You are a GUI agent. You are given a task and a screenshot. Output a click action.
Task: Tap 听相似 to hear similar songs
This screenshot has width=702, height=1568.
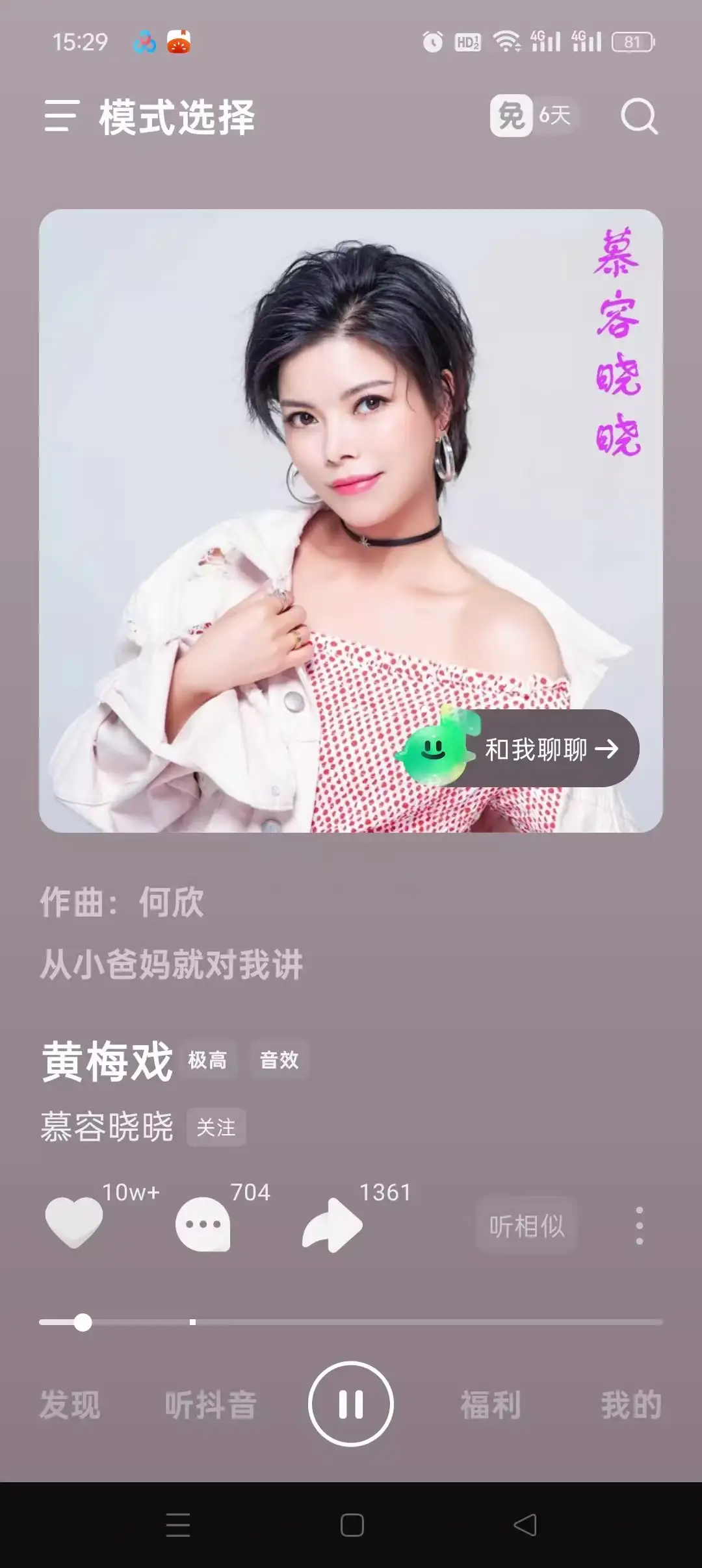pyautogui.click(x=526, y=1226)
